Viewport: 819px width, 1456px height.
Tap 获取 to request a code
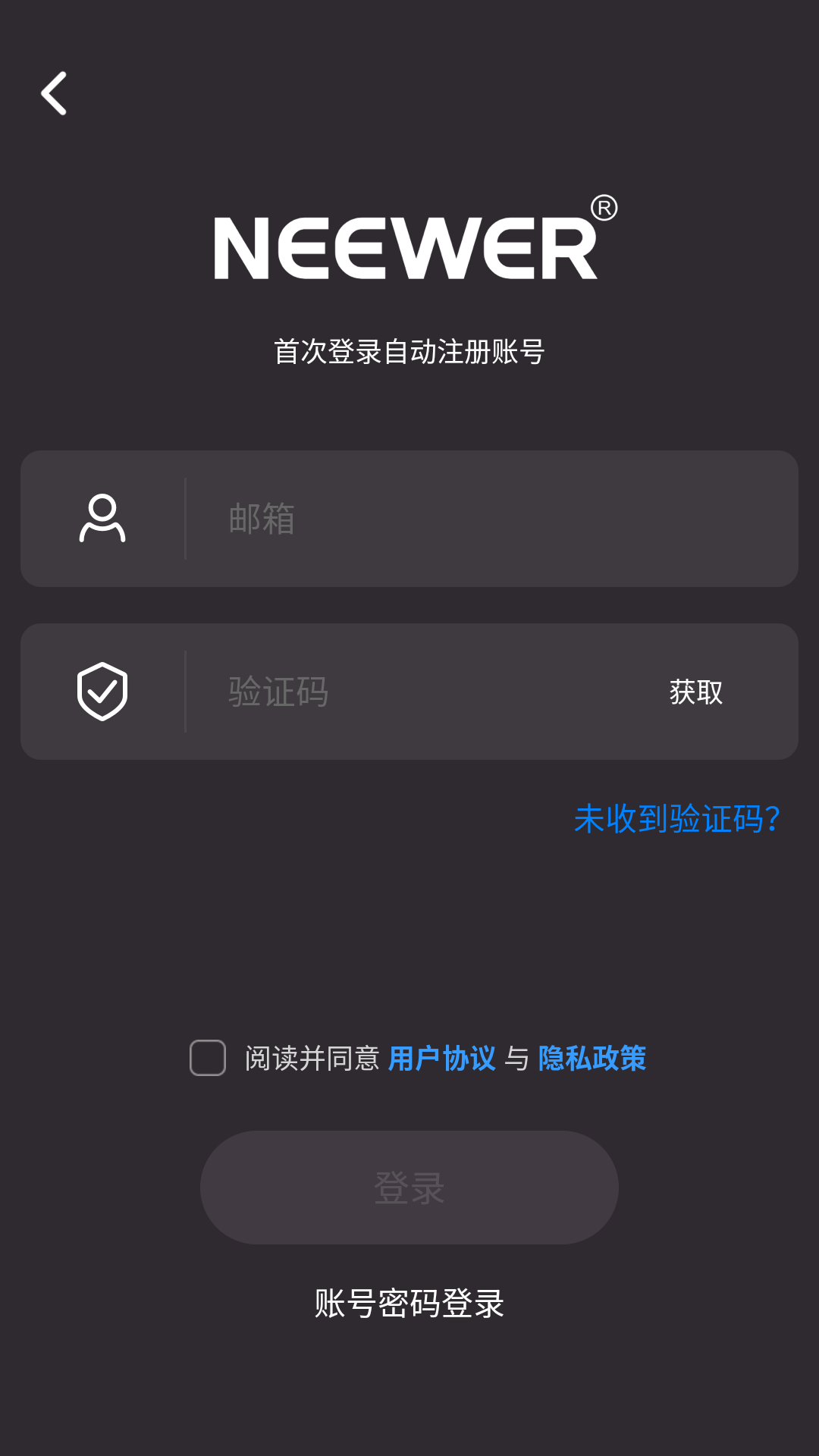point(695,692)
